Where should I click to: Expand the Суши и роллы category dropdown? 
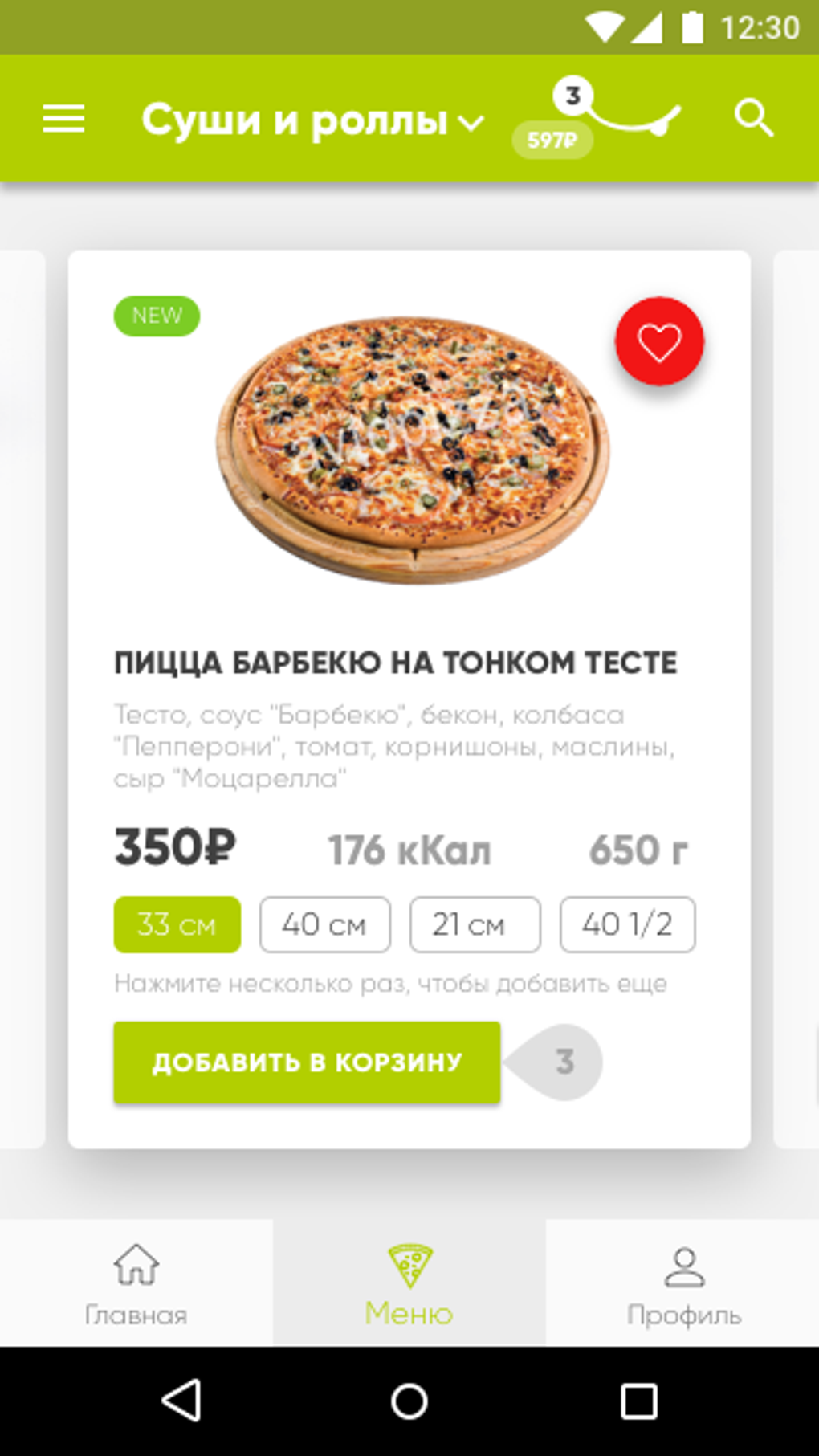tap(313, 120)
